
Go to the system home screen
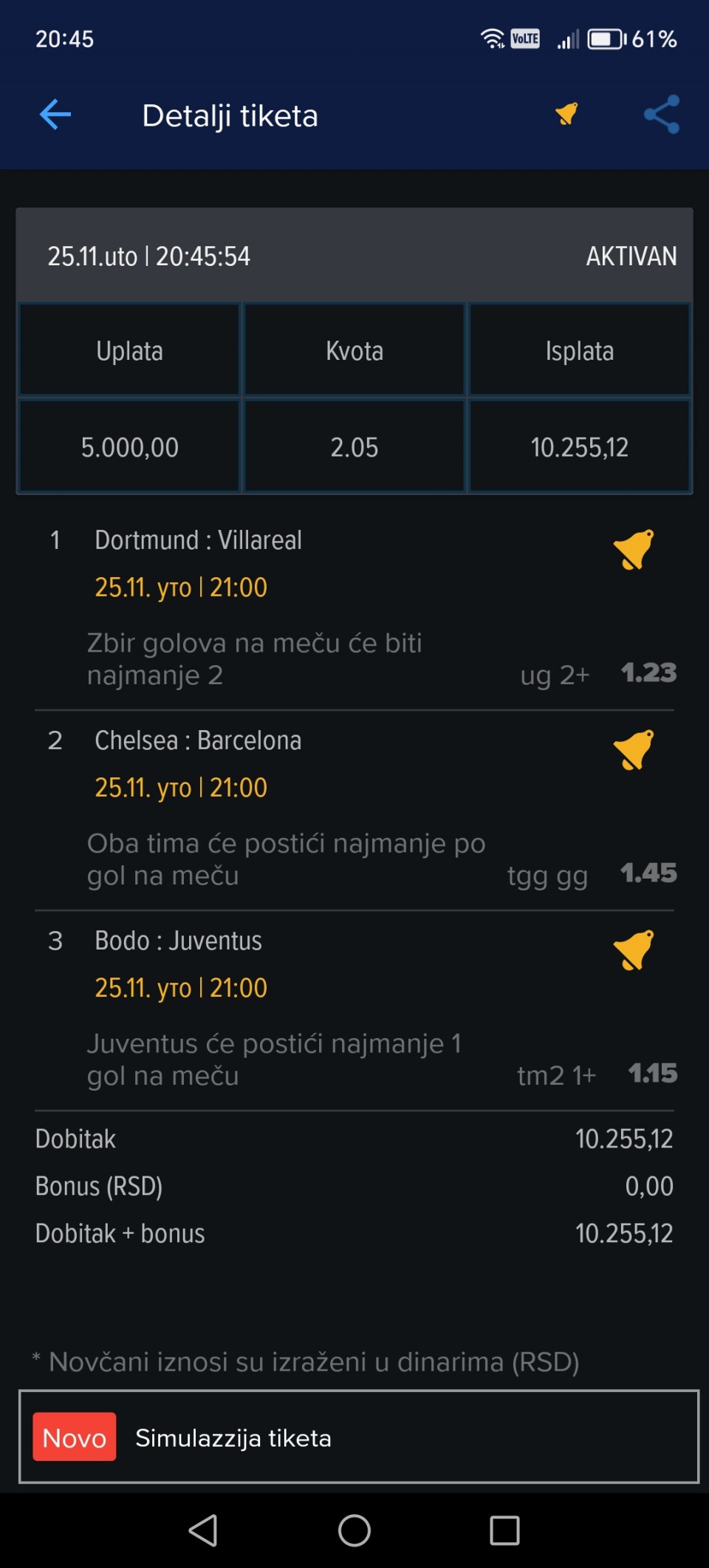point(354,1530)
